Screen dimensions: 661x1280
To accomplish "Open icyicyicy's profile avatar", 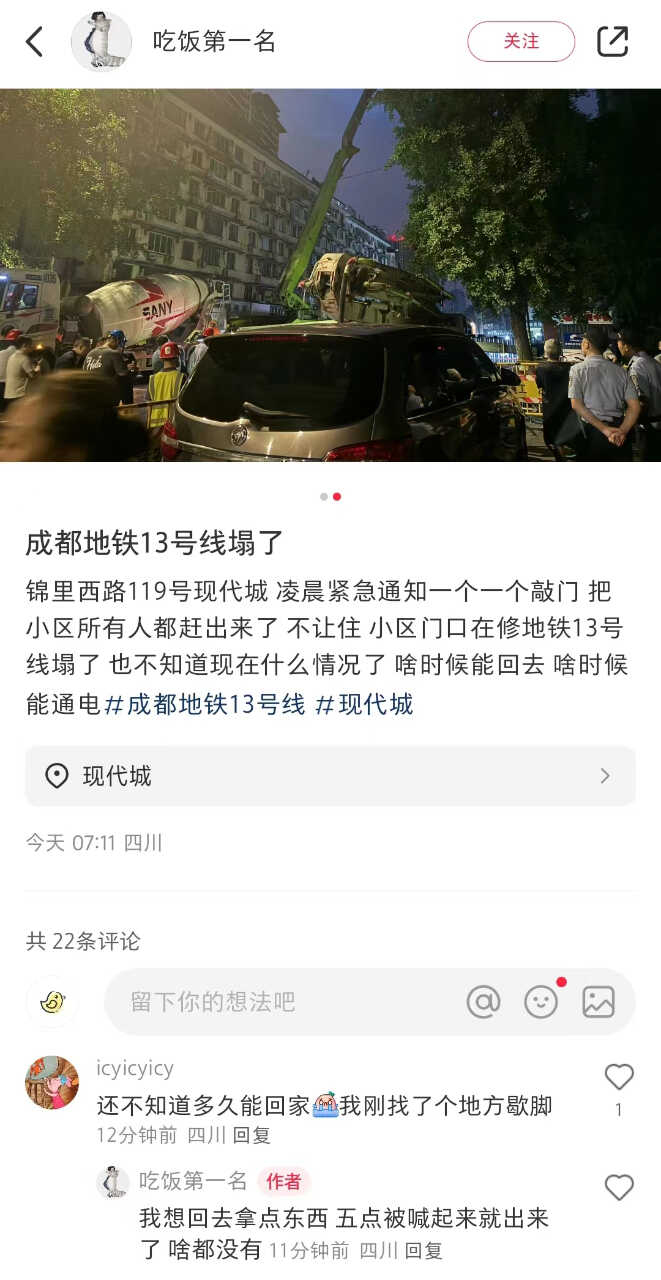I will pos(52,1082).
